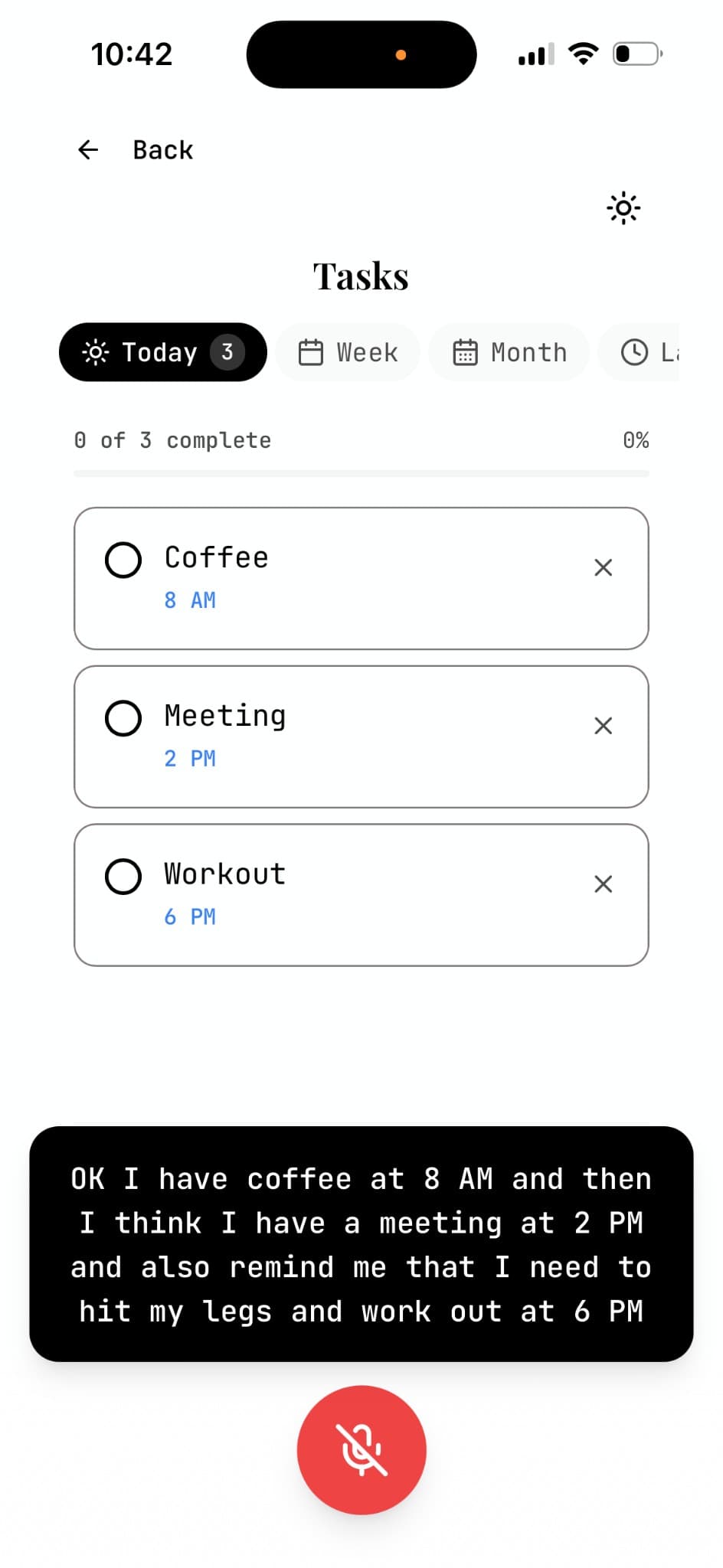
Task: Open the Month view
Action: click(x=508, y=352)
